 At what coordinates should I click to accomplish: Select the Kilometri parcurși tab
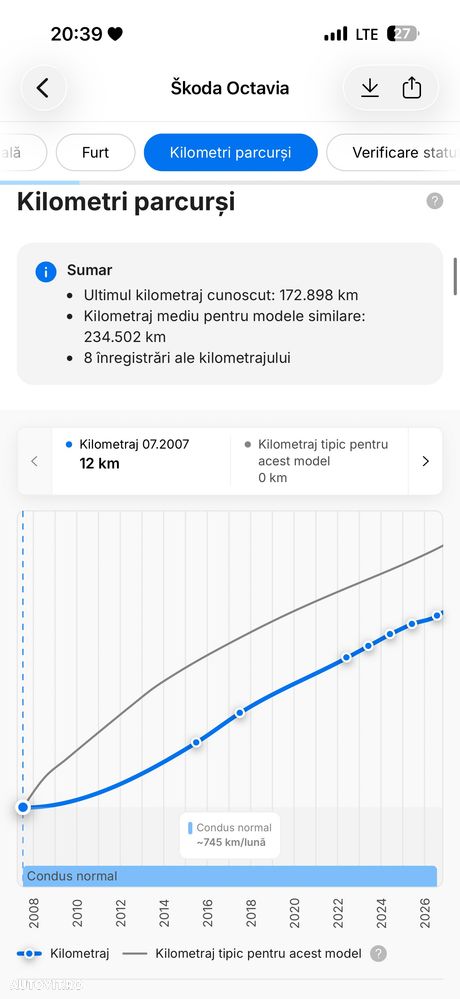[231, 153]
